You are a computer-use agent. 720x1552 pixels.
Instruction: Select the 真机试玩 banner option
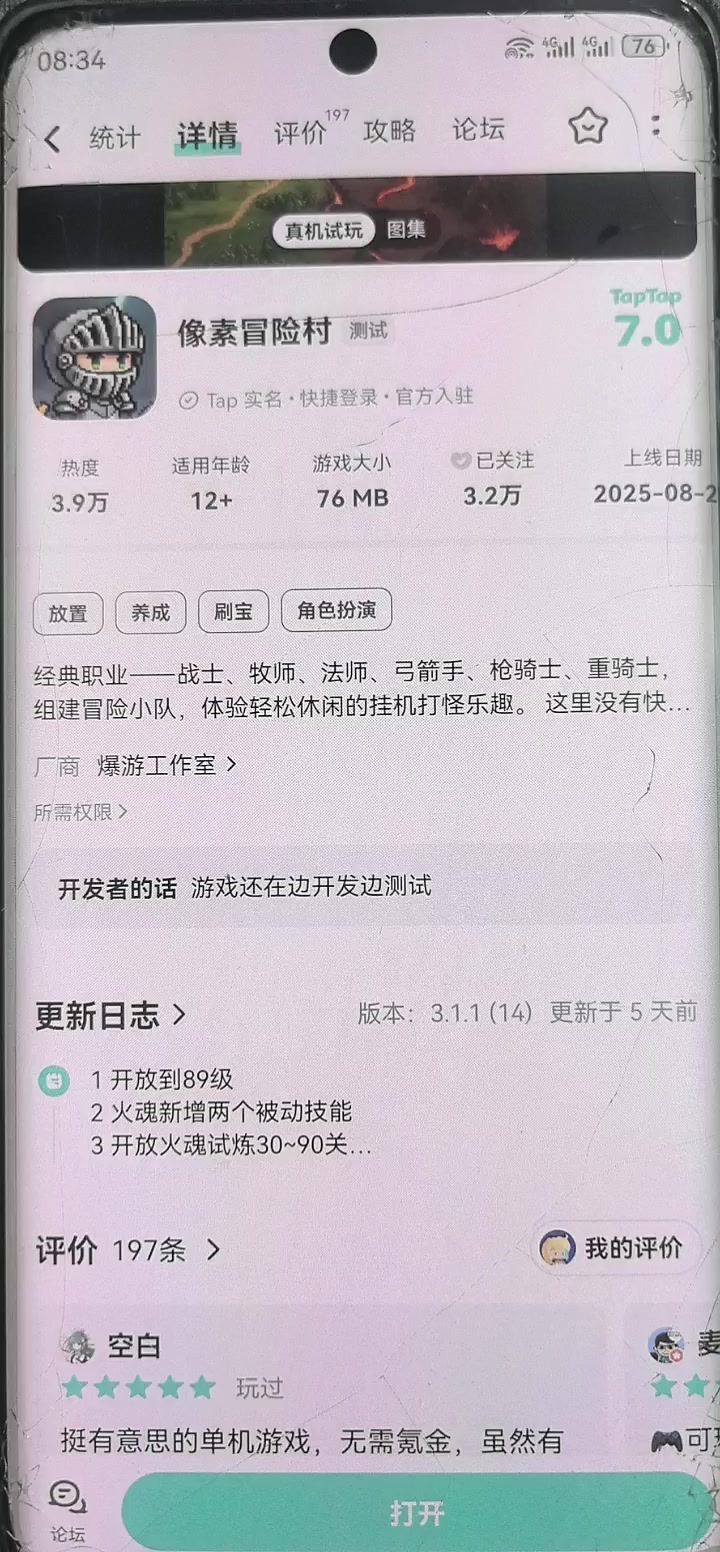[323, 231]
